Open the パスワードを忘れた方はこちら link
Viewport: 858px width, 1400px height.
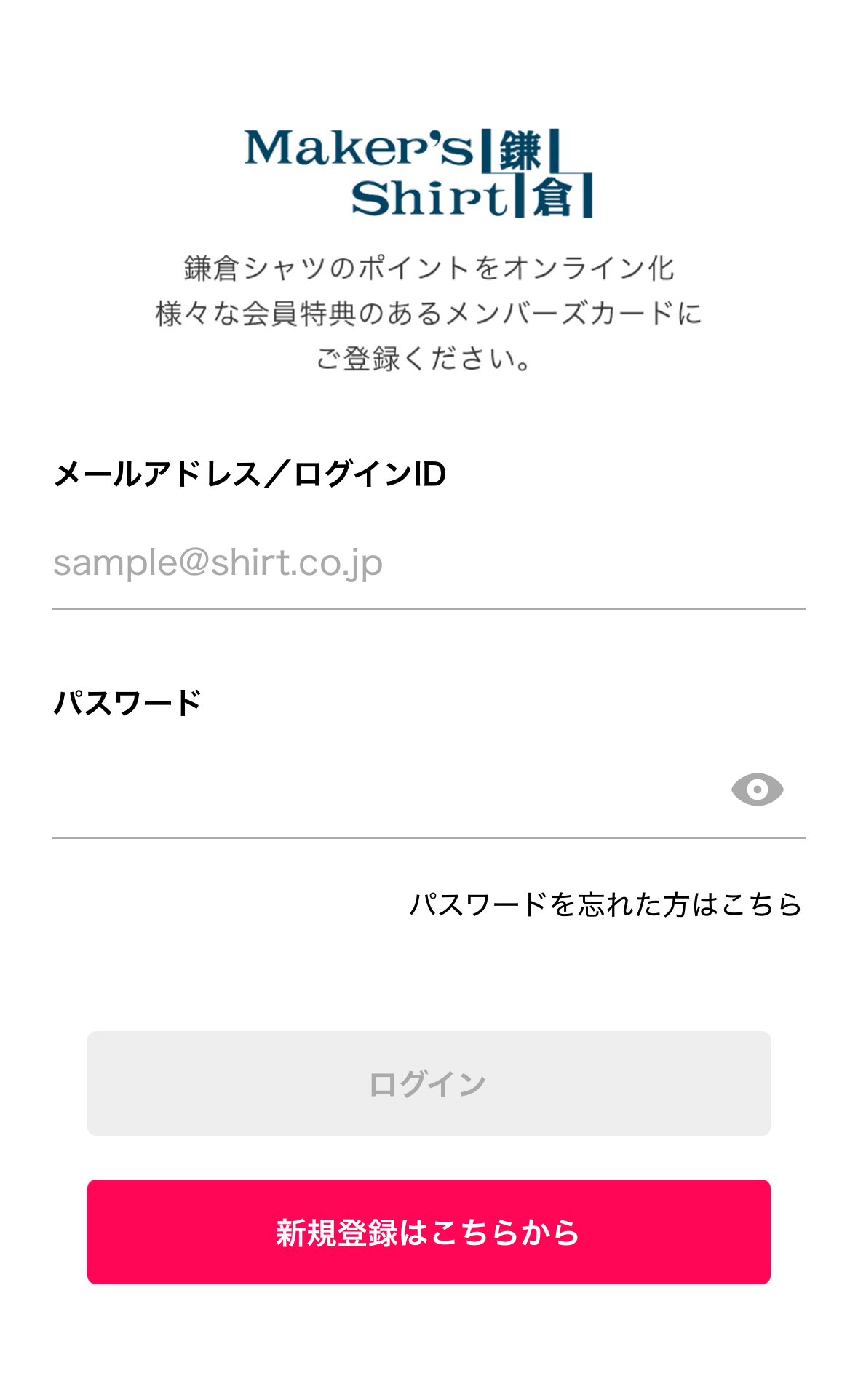click(605, 904)
